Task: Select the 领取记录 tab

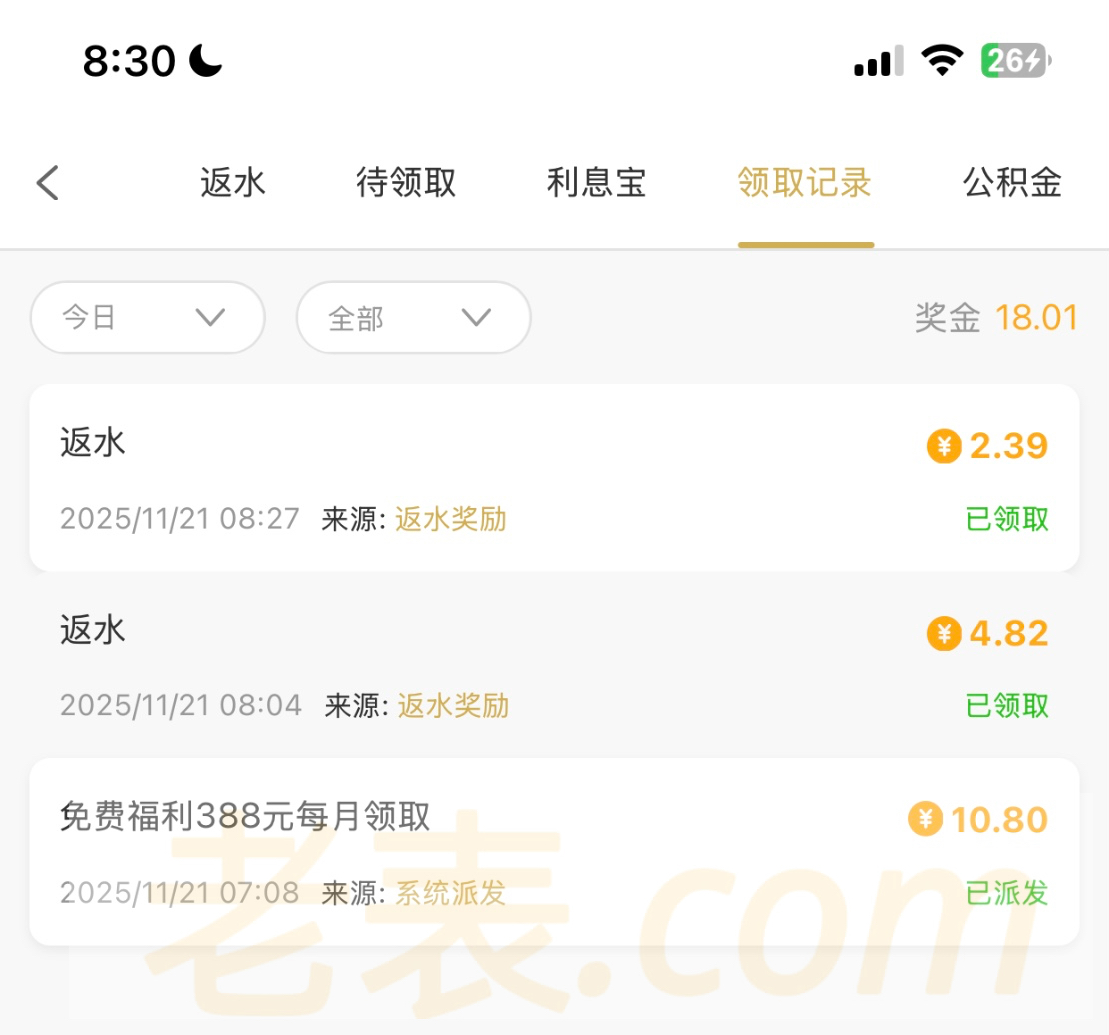Action: tap(805, 183)
